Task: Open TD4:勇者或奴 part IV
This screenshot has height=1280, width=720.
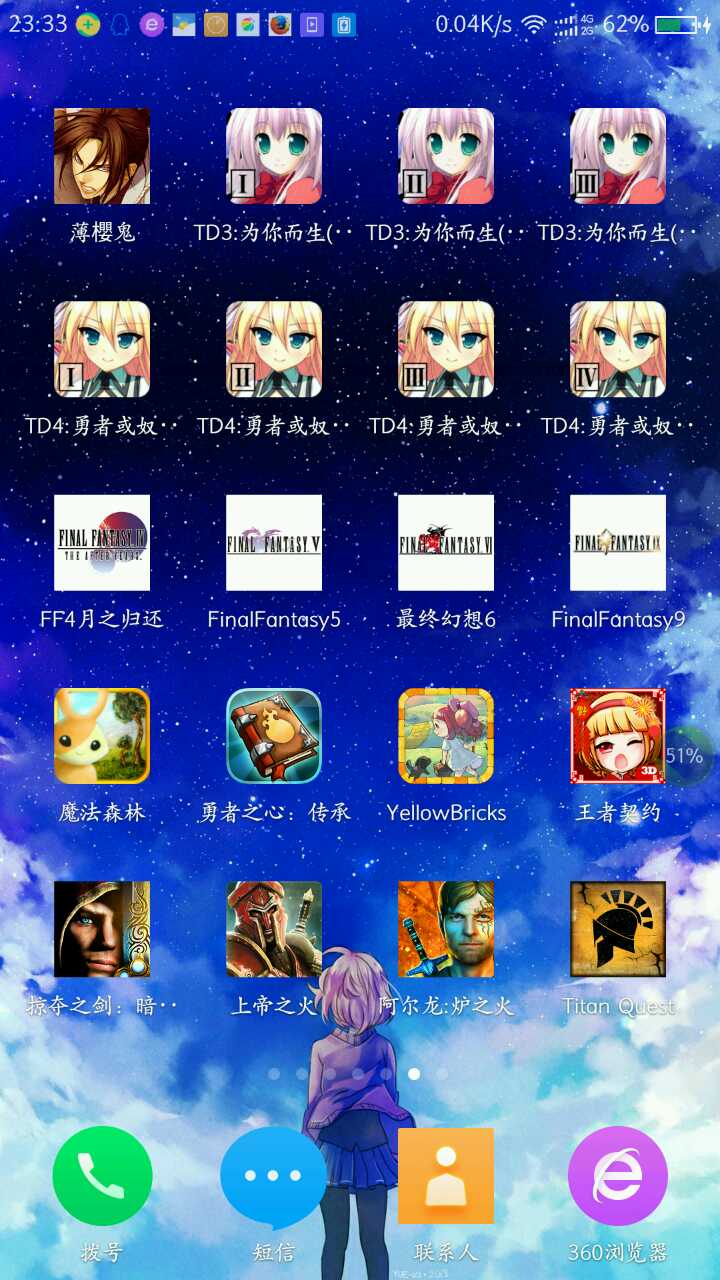Action: tap(618, 349)
